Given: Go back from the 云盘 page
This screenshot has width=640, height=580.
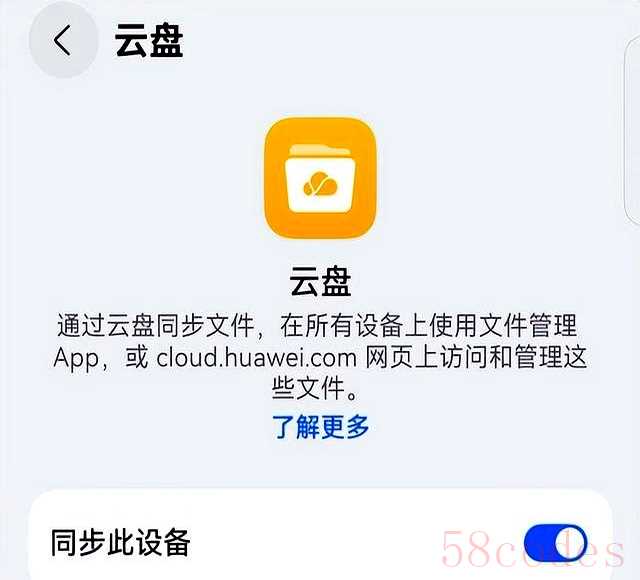Looking at the screenshot, I should tap(62, 42).
